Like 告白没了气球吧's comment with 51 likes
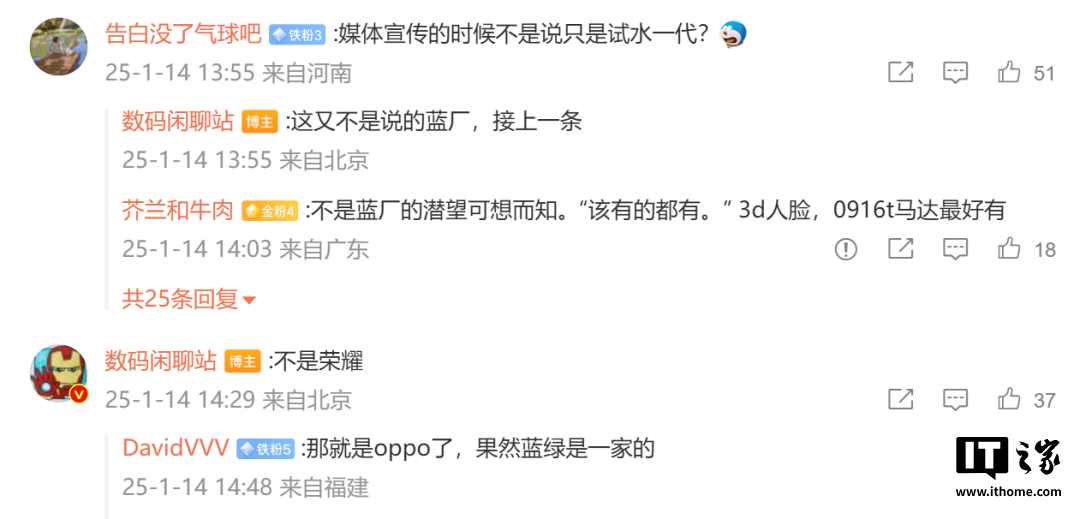 [x=1009, y=72]
